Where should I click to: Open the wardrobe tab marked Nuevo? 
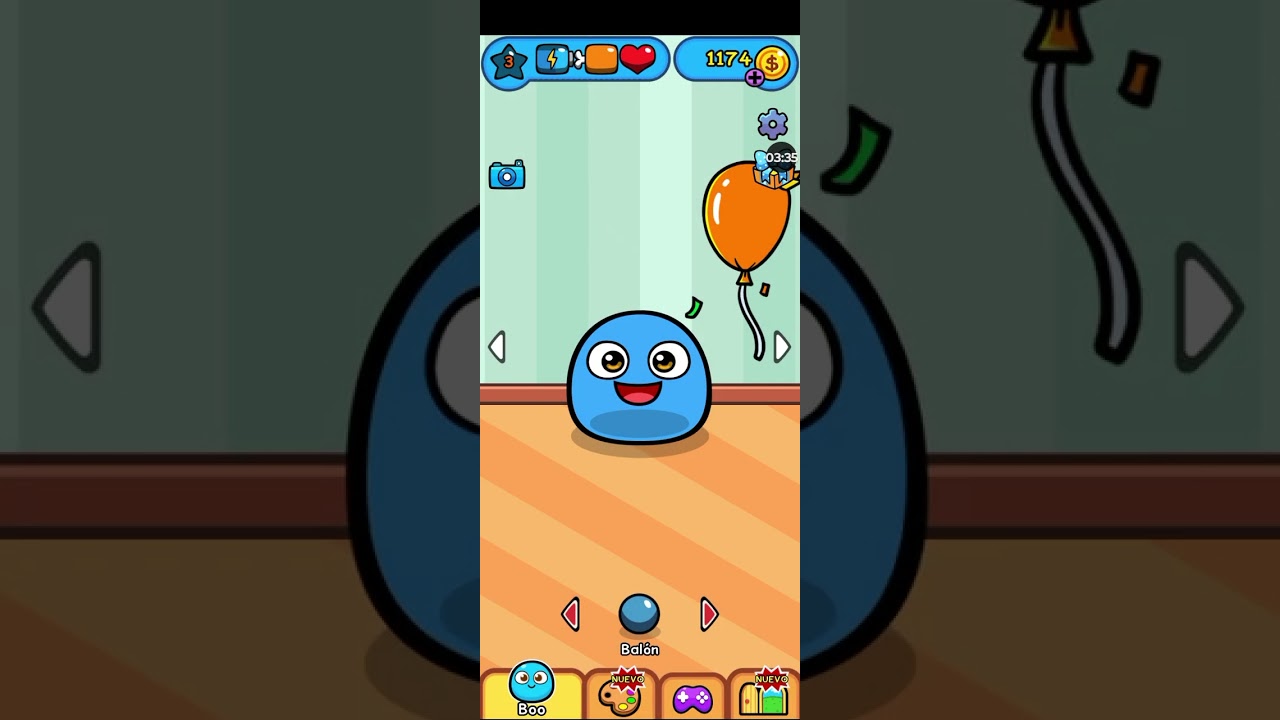[x=765, y=695]
